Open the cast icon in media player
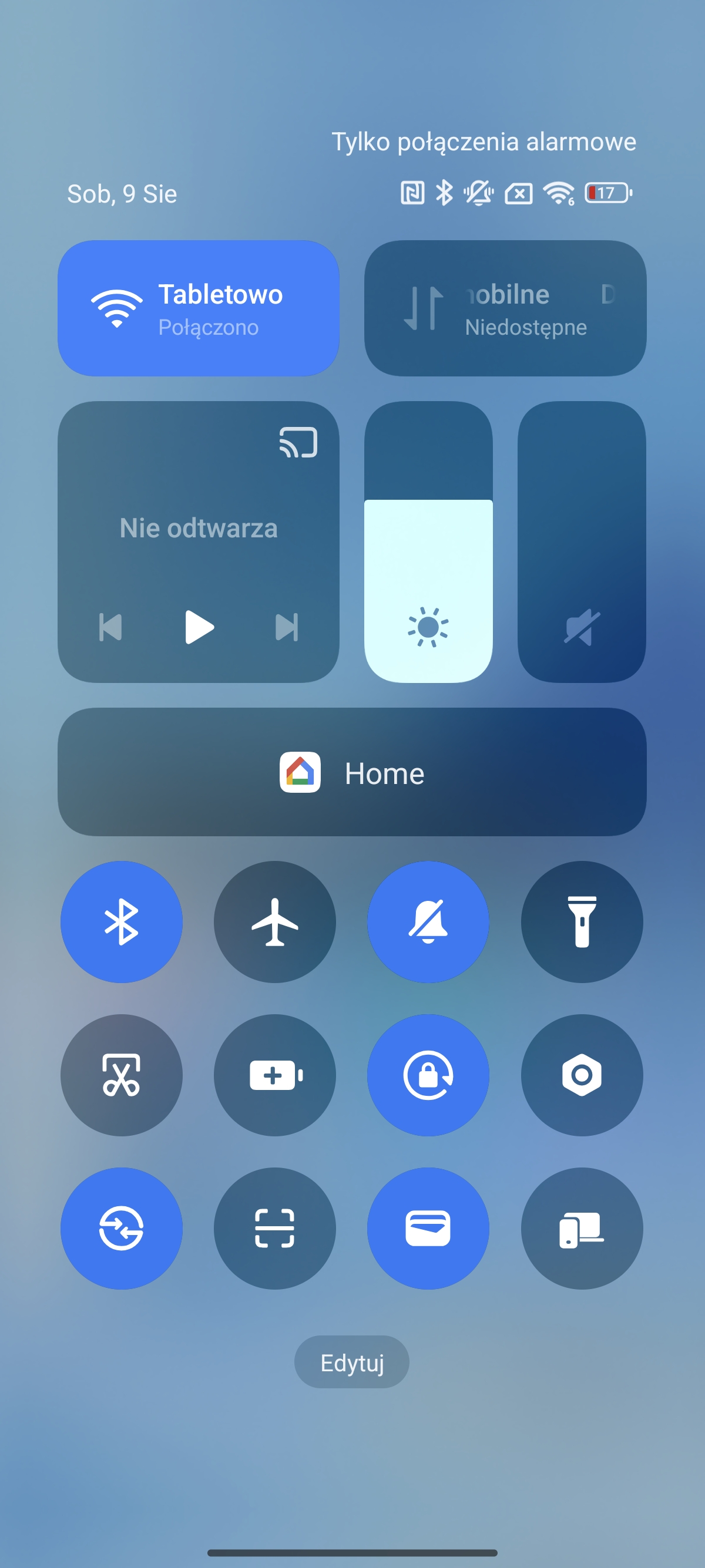The image size is (705, 1568). click(x=298, y=442)
